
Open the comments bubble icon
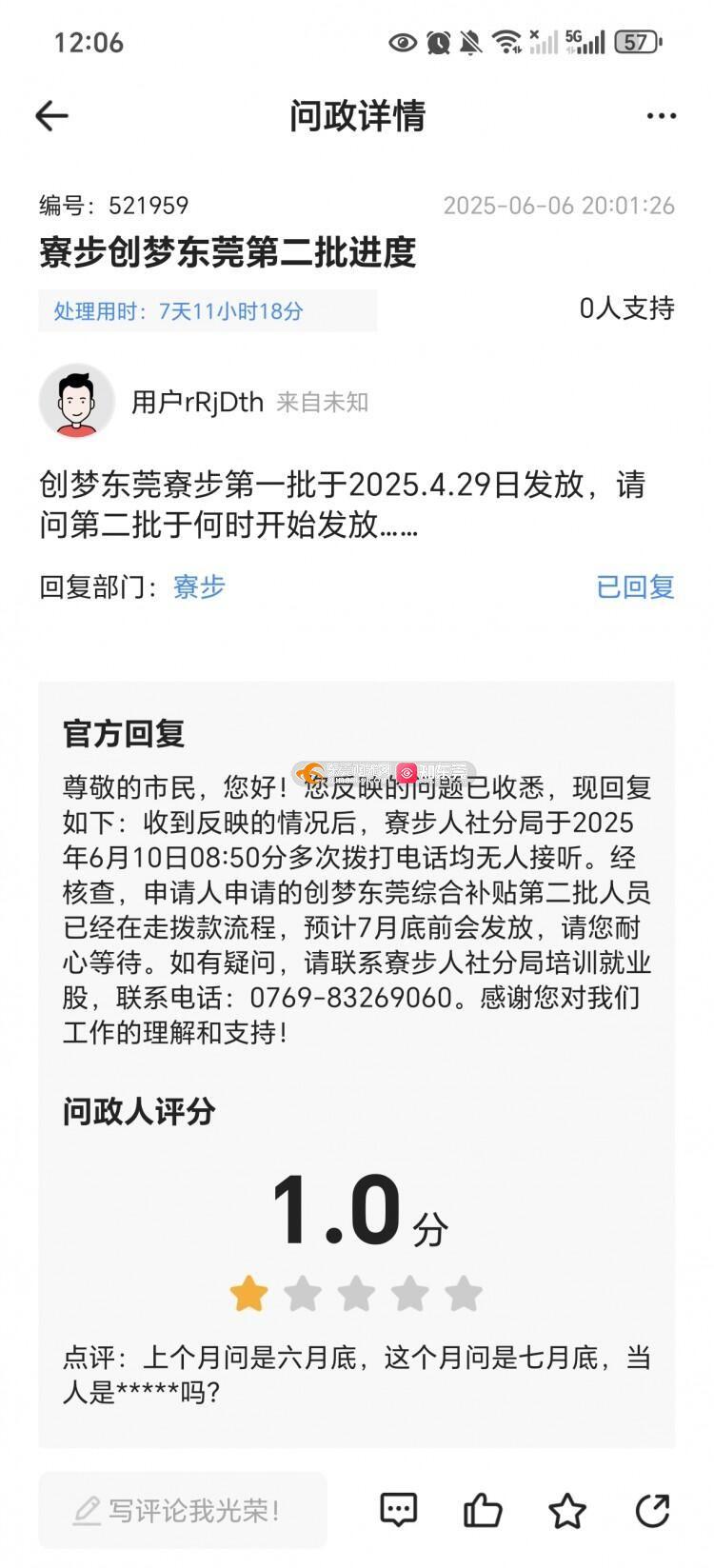[x=398, y=1510]
